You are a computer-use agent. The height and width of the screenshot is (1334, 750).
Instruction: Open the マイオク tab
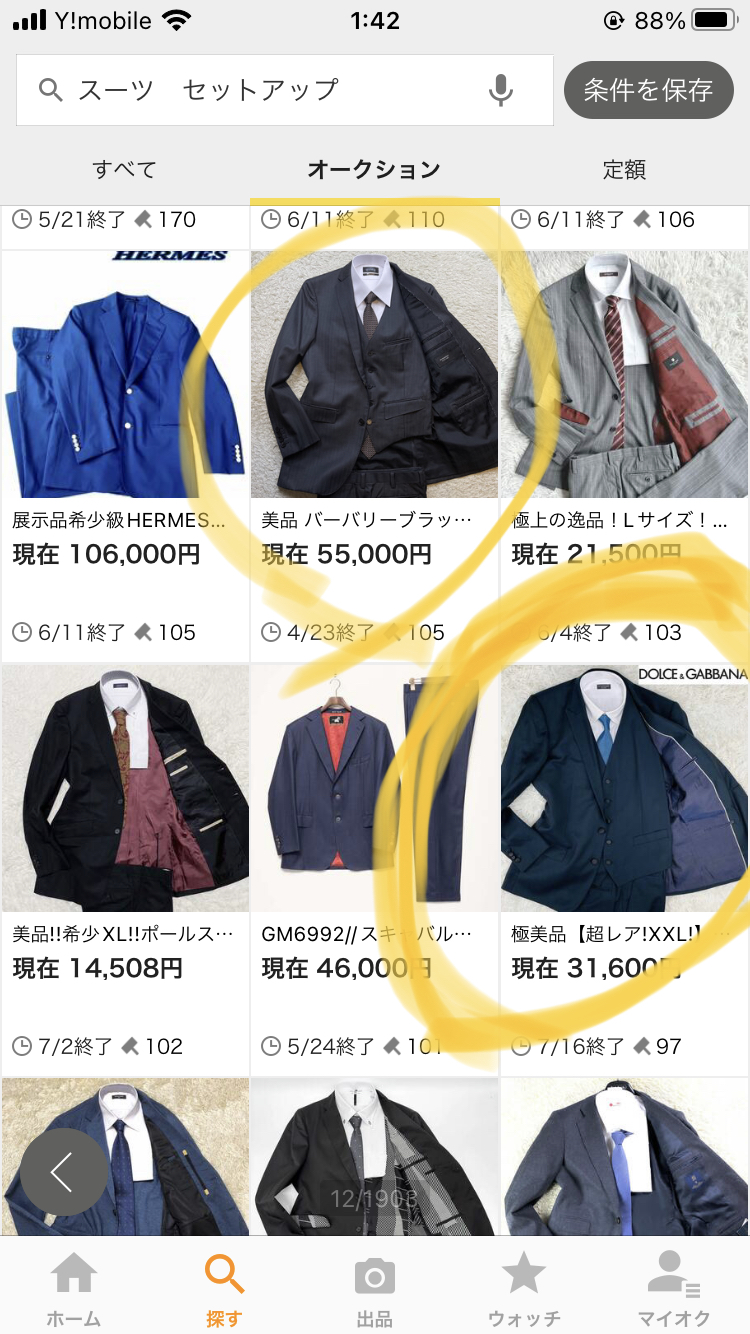click(674, 1288)
